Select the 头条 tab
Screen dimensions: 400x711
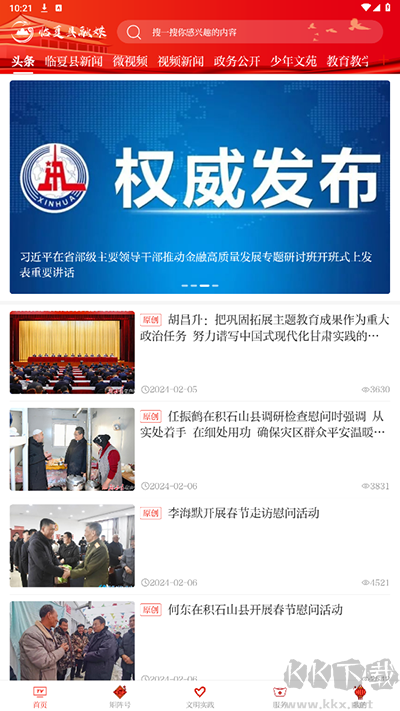point(23,61)
